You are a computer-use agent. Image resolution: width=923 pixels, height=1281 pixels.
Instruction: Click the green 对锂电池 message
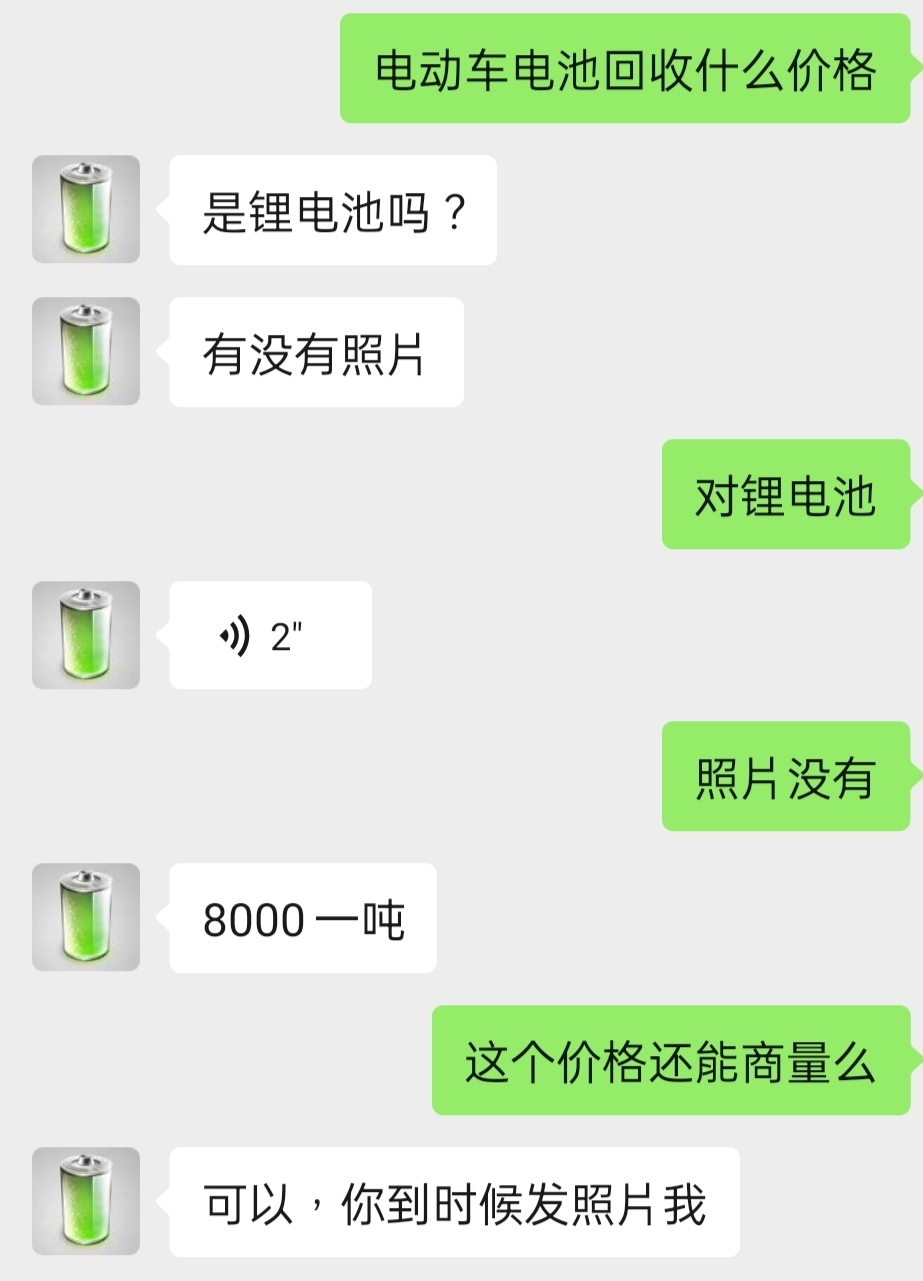[786, 494]
